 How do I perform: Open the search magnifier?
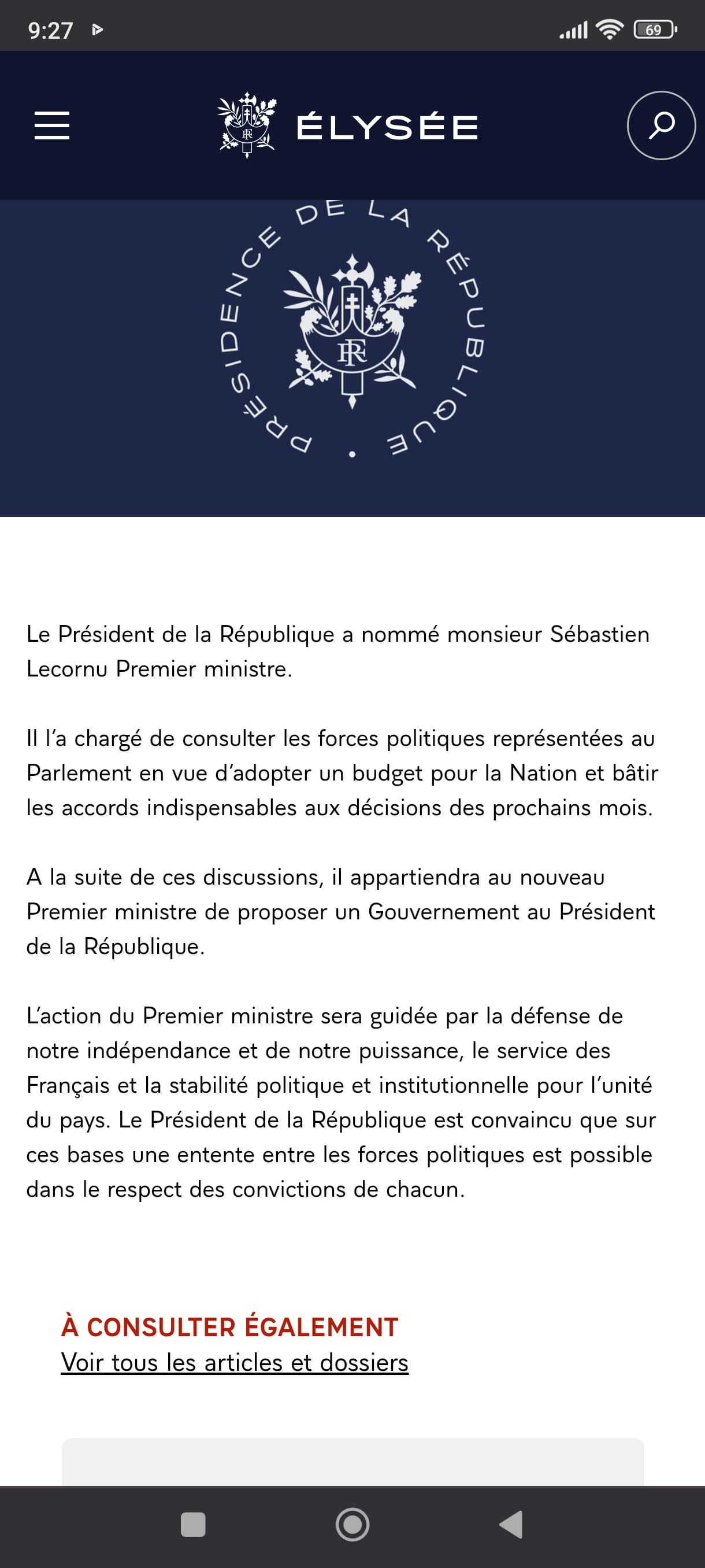661,125
